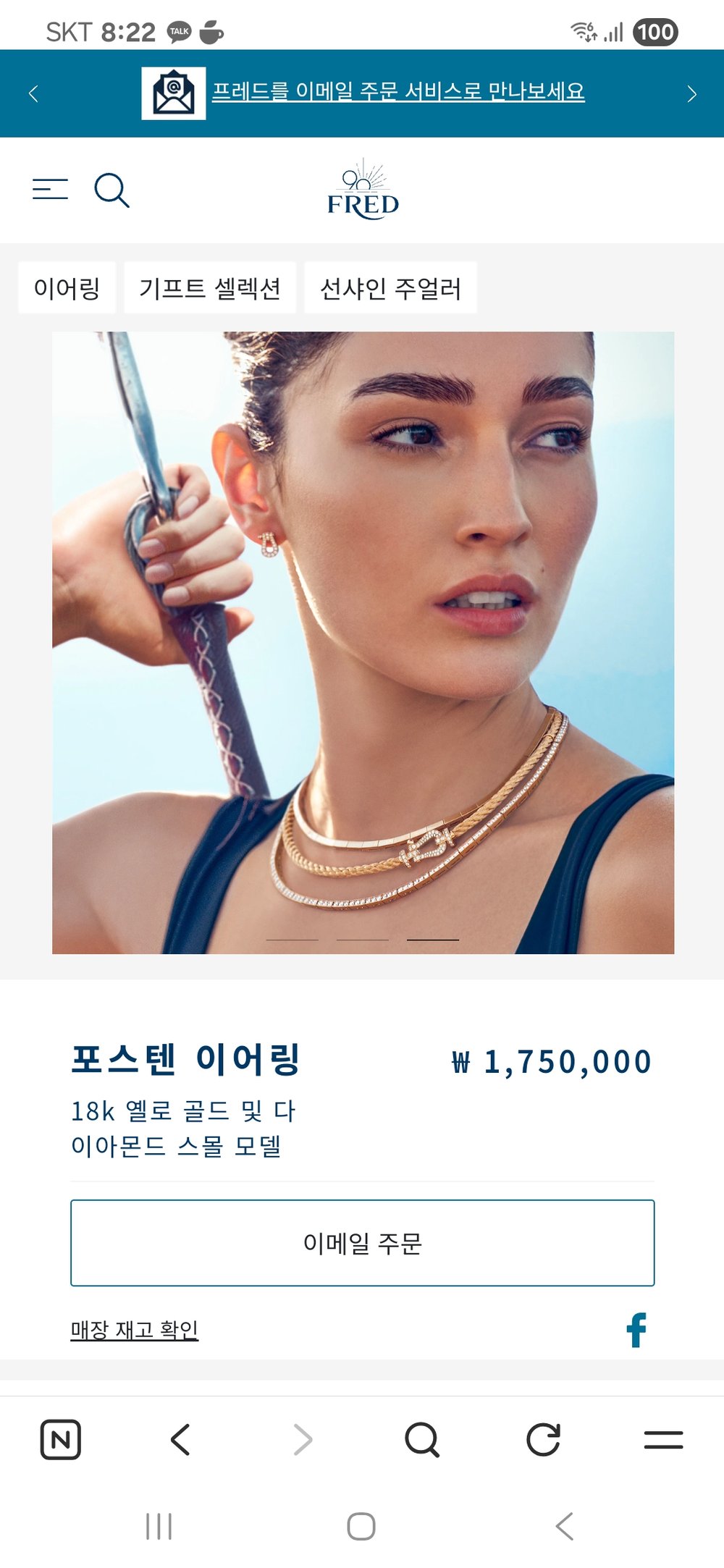The height and width of the screenshot is (1568, 724).
Task: Open recent apps from the navigation bar
Action: 159,1526
